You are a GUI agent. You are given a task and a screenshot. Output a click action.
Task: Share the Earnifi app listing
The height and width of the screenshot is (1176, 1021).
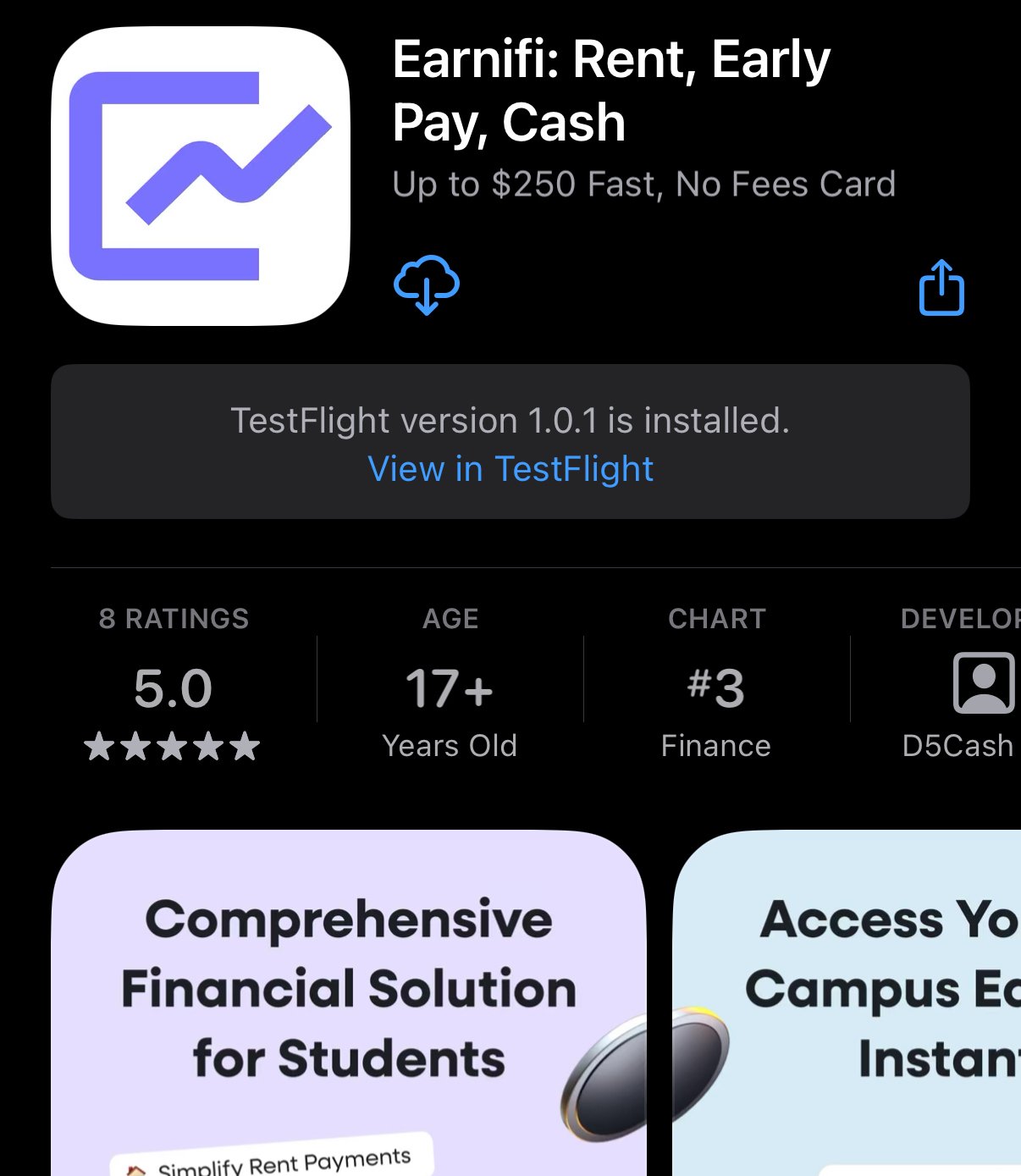941,288
